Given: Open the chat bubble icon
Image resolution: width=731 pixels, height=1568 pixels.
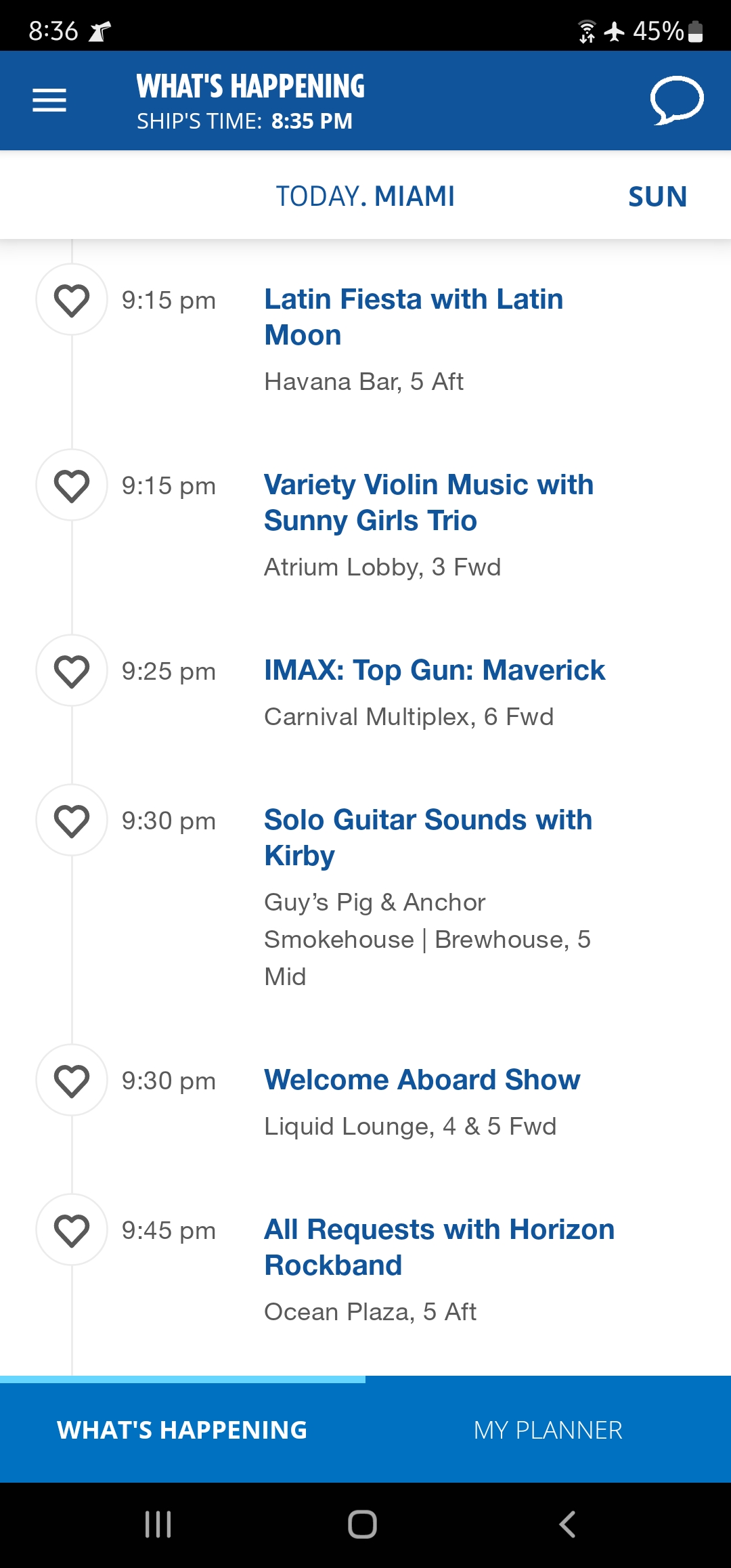Looking at the screenshot, I should [x=677, y=100].
